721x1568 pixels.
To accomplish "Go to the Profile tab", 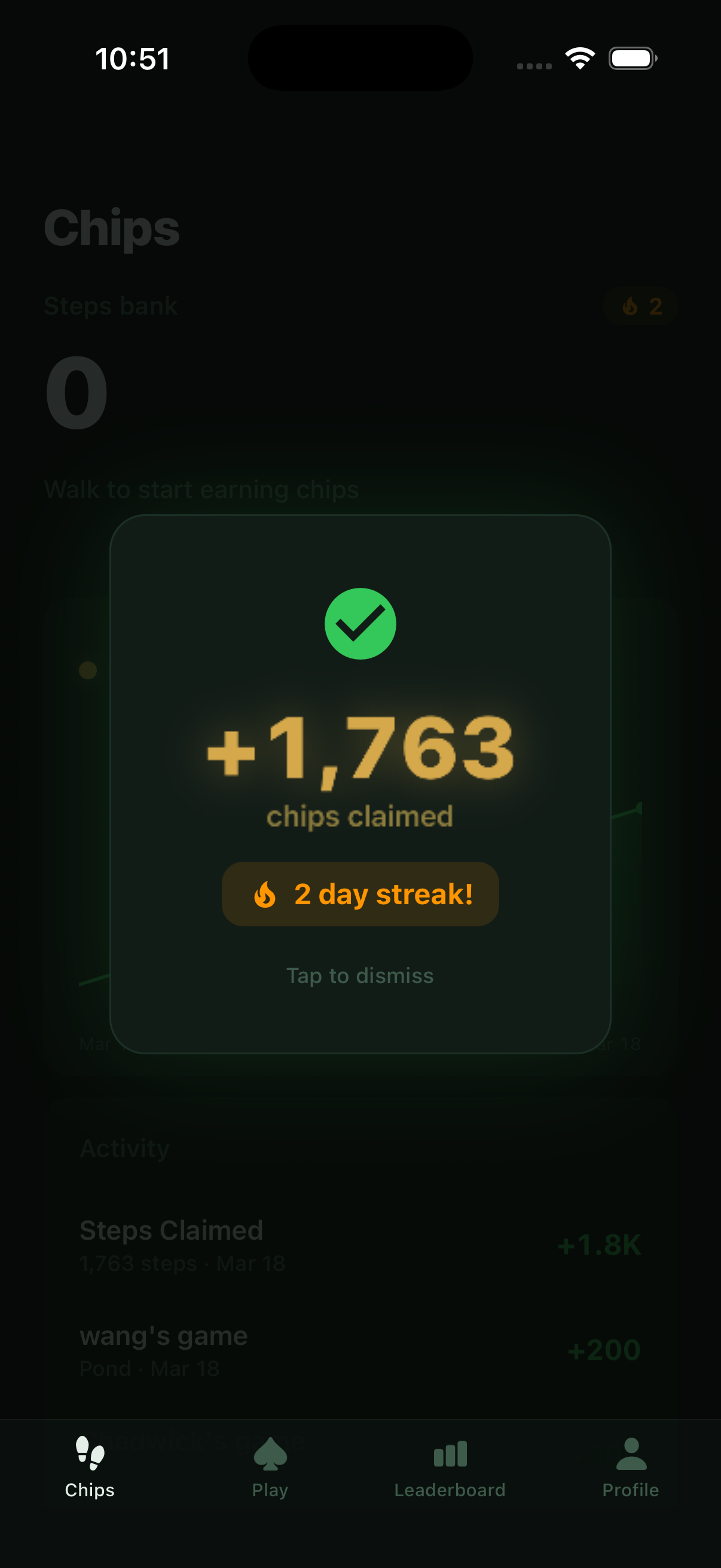I will click(630, 1468).
